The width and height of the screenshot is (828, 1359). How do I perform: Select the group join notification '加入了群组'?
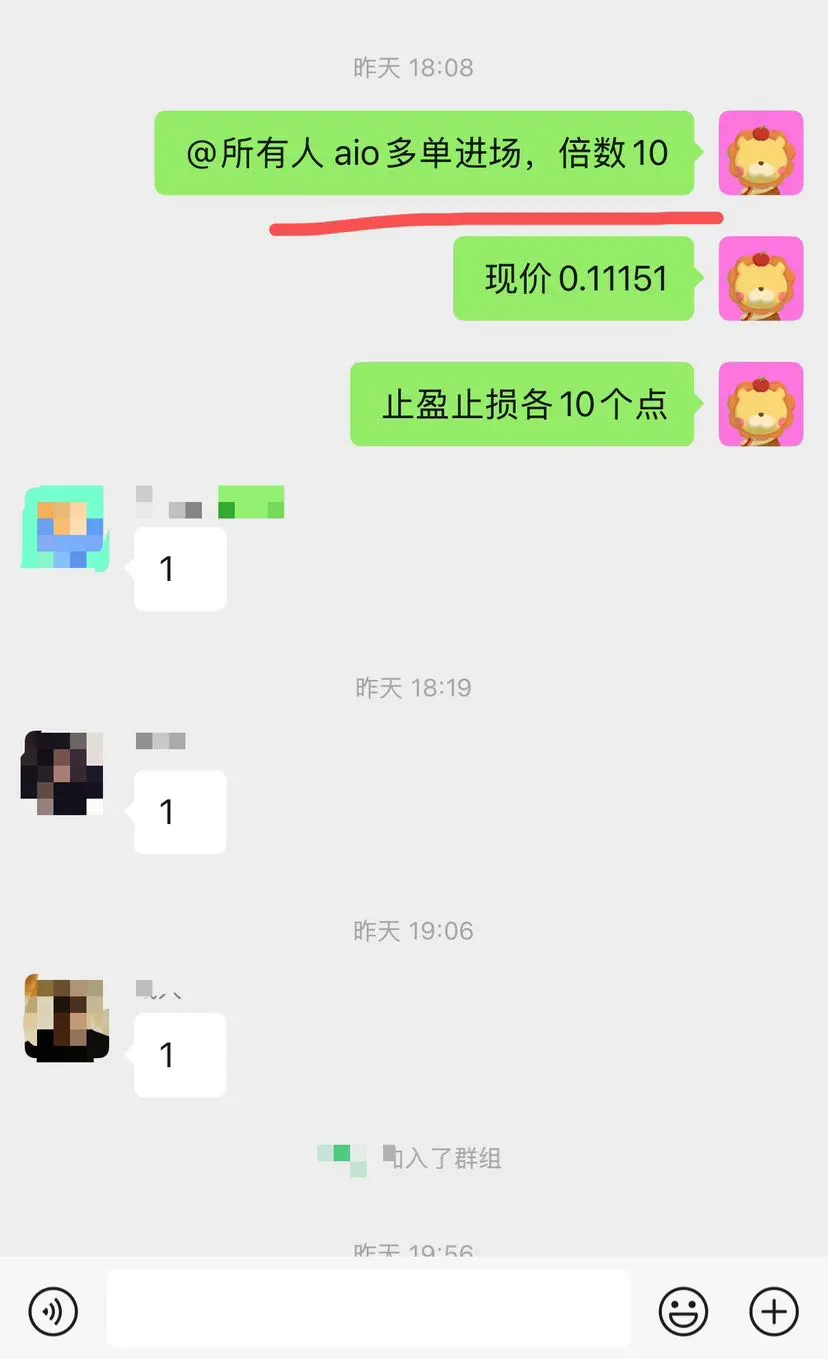(414, 1159)
